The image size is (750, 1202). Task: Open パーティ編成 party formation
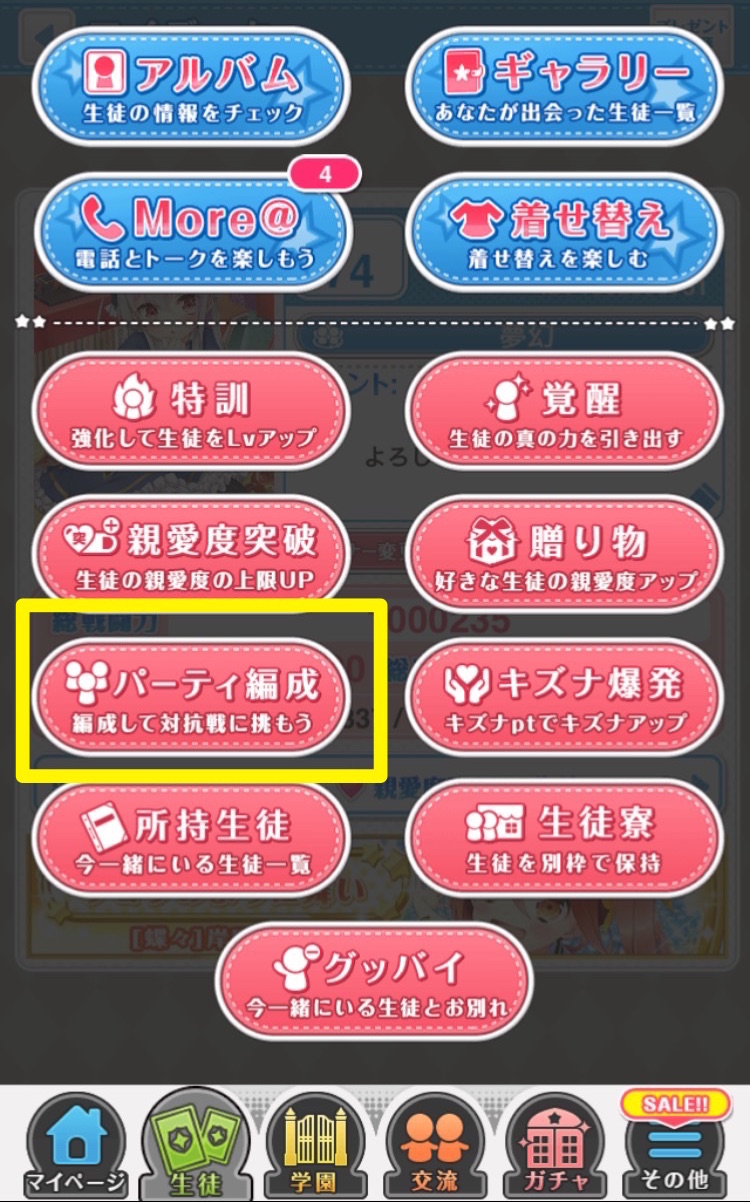(192, 697)
